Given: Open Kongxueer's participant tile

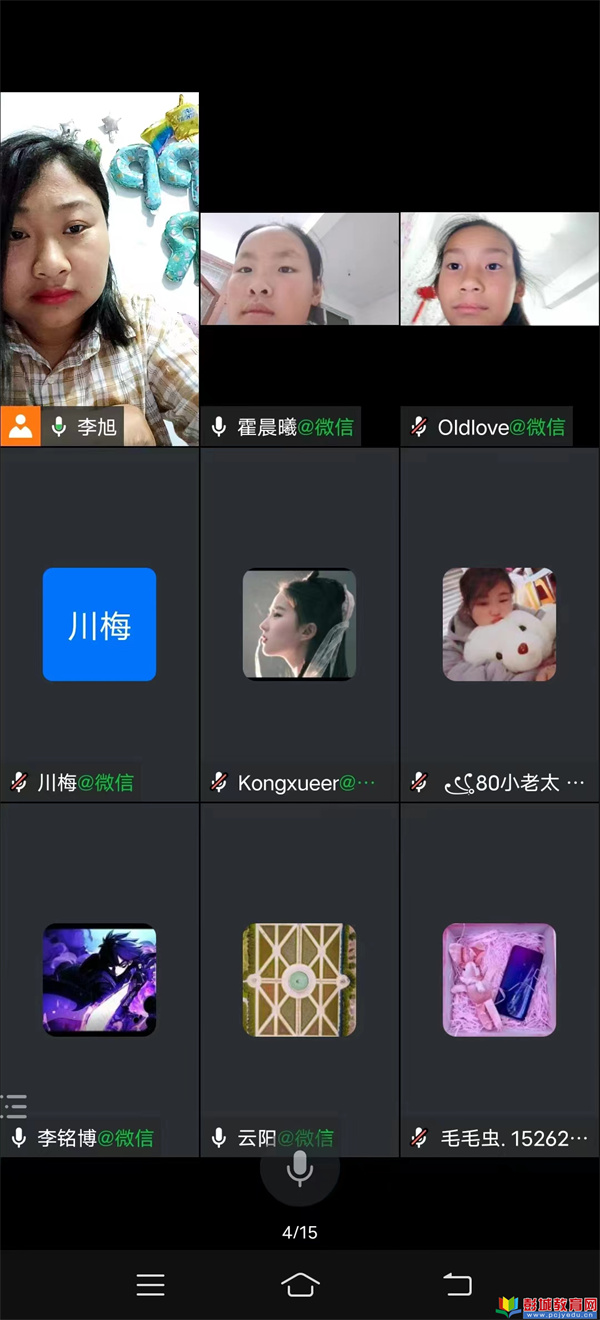Looking at the screenshot, I should tap(299, 624).
